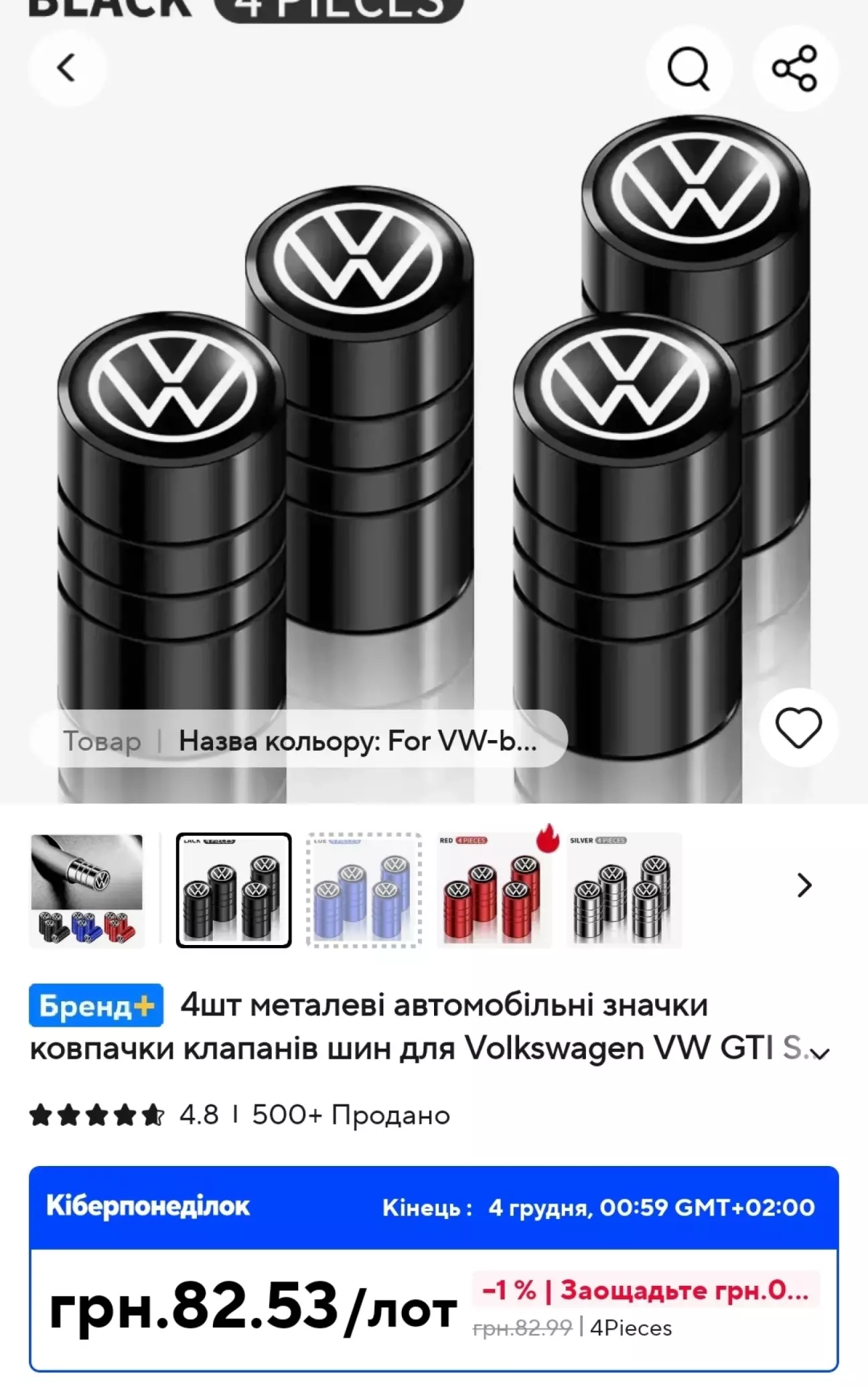Add product to wishlist with heart icon
The width and height of the screenshot is (868, 1387).
pos(798,727)
